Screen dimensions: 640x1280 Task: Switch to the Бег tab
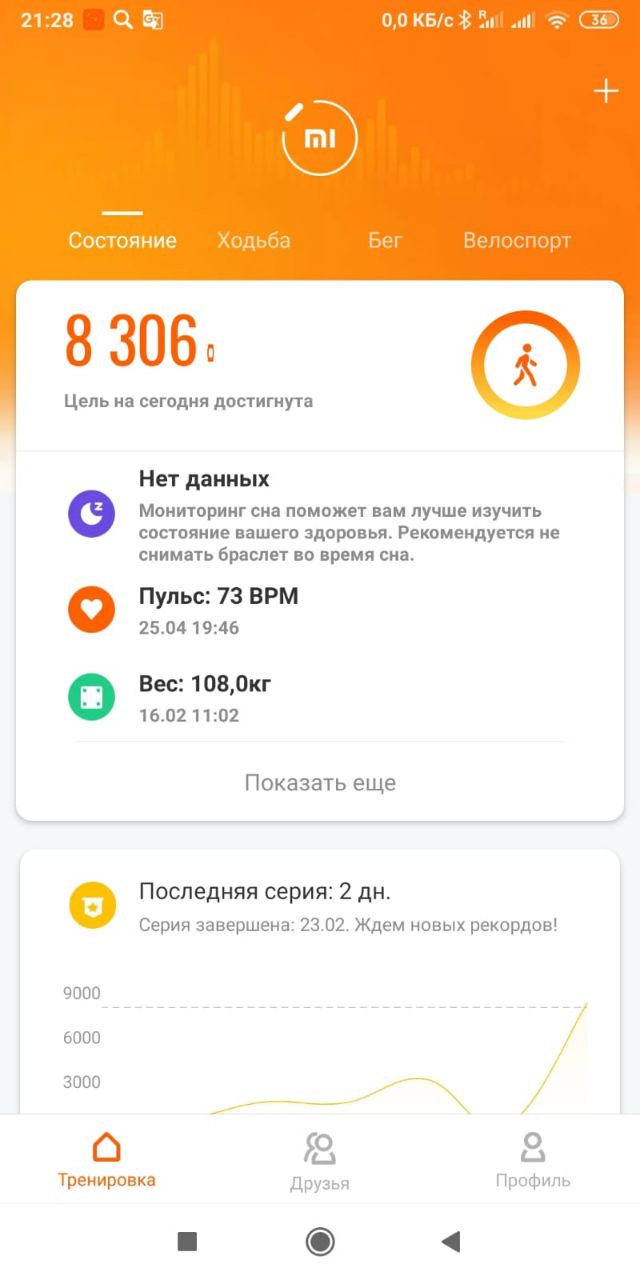385,241
